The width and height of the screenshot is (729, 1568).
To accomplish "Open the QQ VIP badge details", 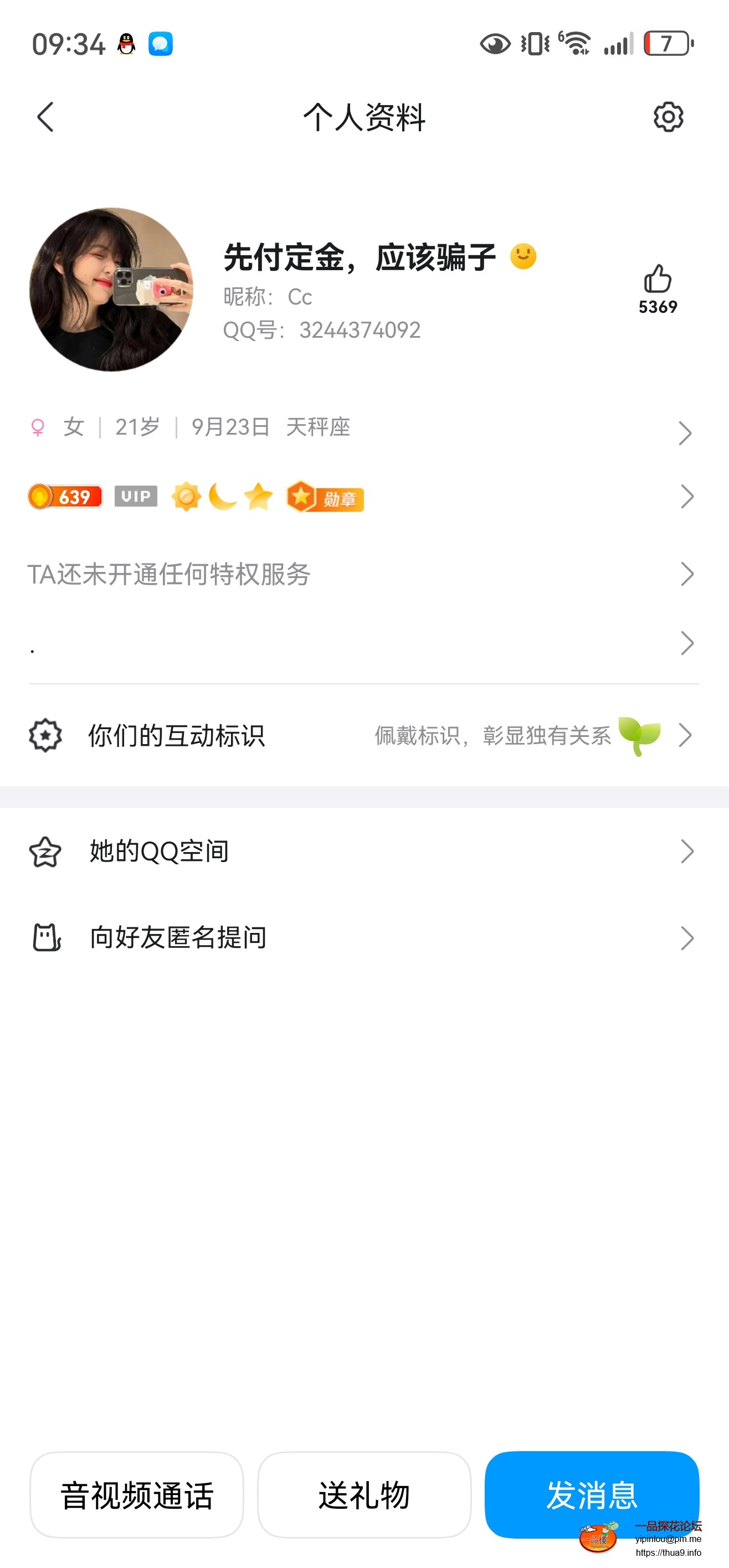I will point(135,497).
